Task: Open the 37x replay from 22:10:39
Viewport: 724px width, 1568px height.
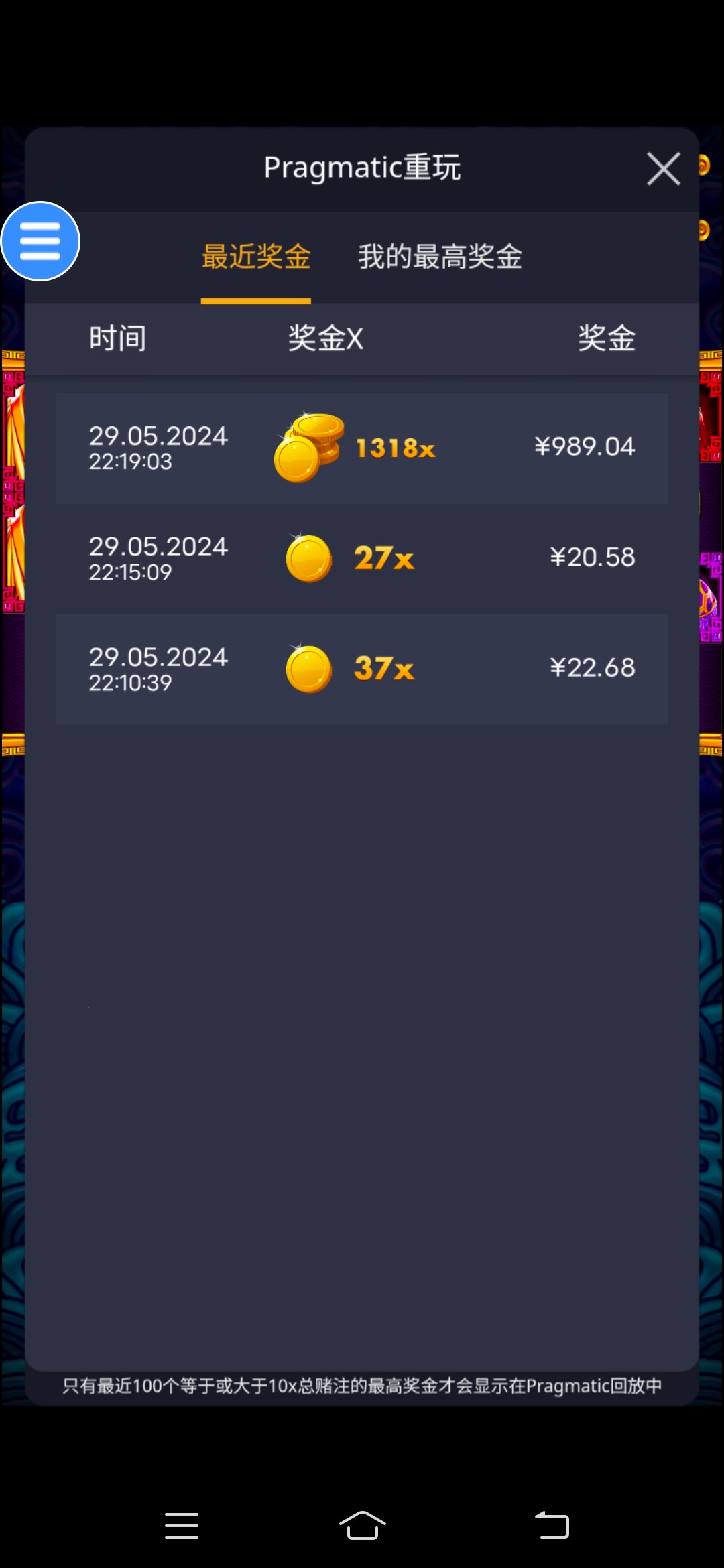Action: tap(362, 669)
